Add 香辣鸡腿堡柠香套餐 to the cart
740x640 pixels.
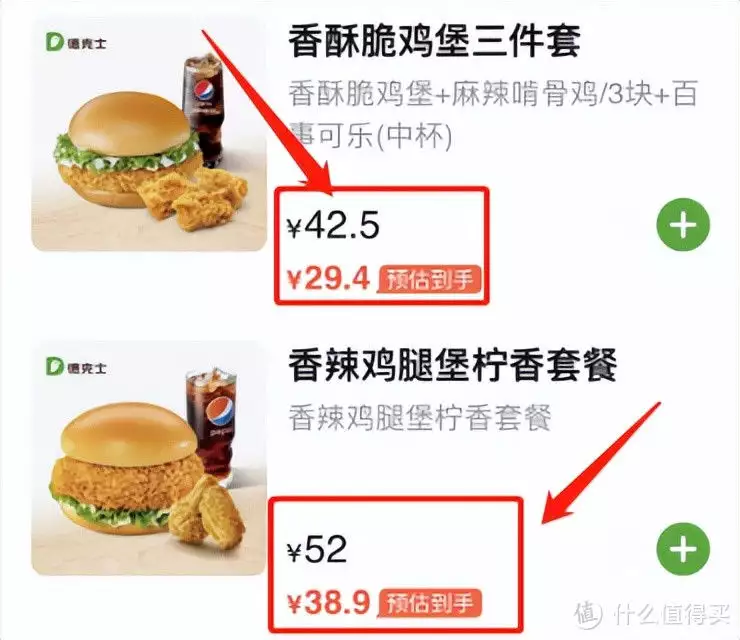[682, 550]
